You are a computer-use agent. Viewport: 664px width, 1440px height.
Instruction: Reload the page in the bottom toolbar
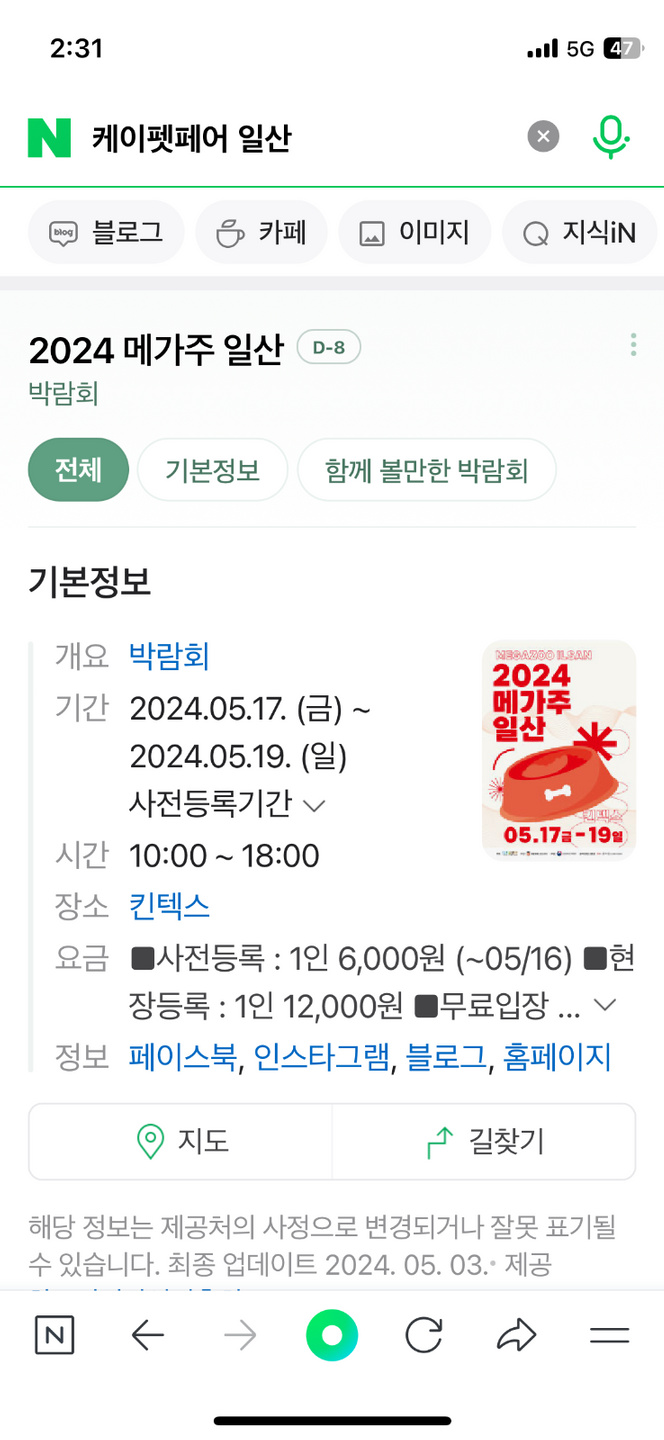pyautogui.click(x=424, y=1335)
